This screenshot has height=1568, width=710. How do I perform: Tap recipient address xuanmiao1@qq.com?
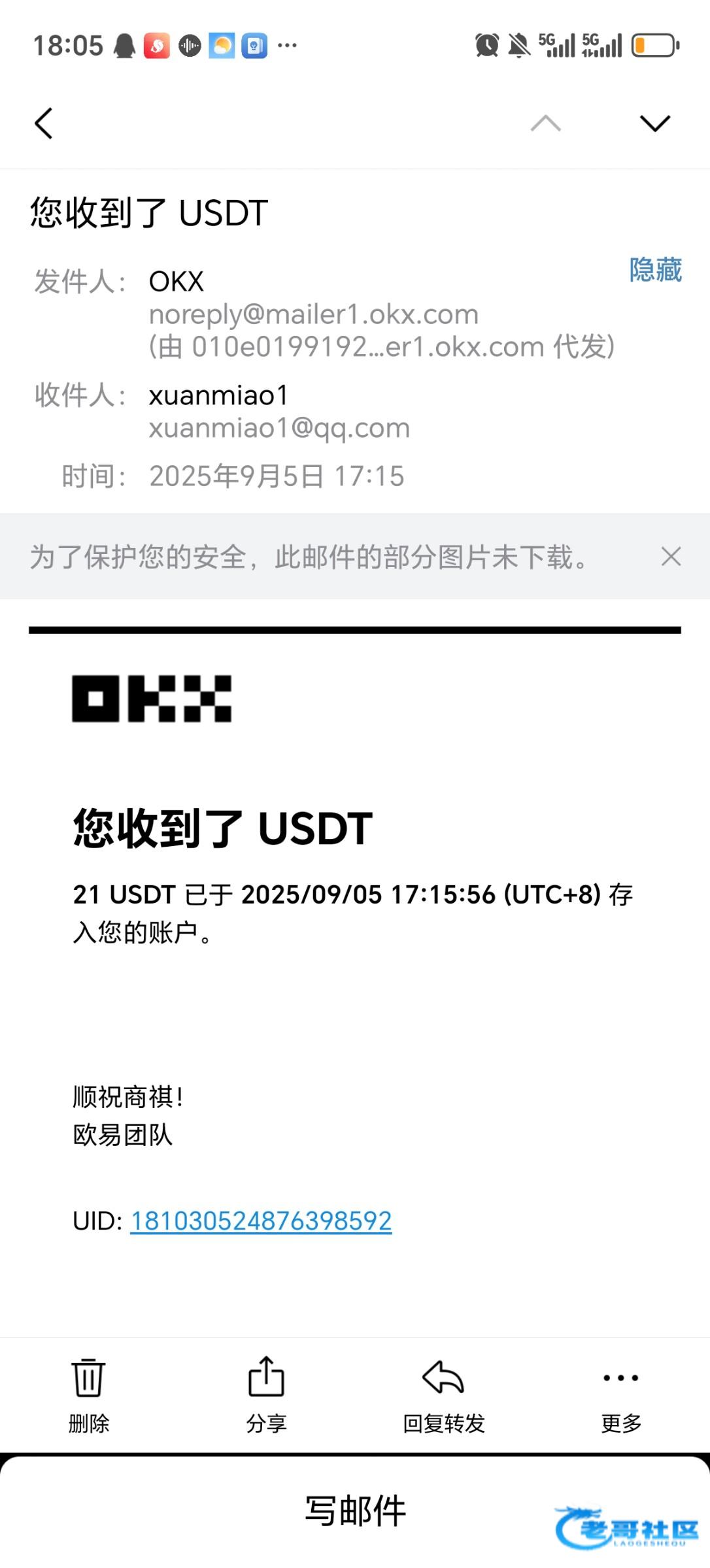279,428
